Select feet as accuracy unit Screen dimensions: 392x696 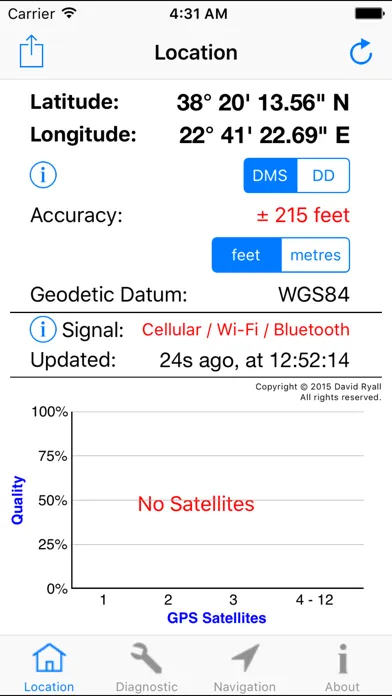pyautogui.click(x=246, y=255)
